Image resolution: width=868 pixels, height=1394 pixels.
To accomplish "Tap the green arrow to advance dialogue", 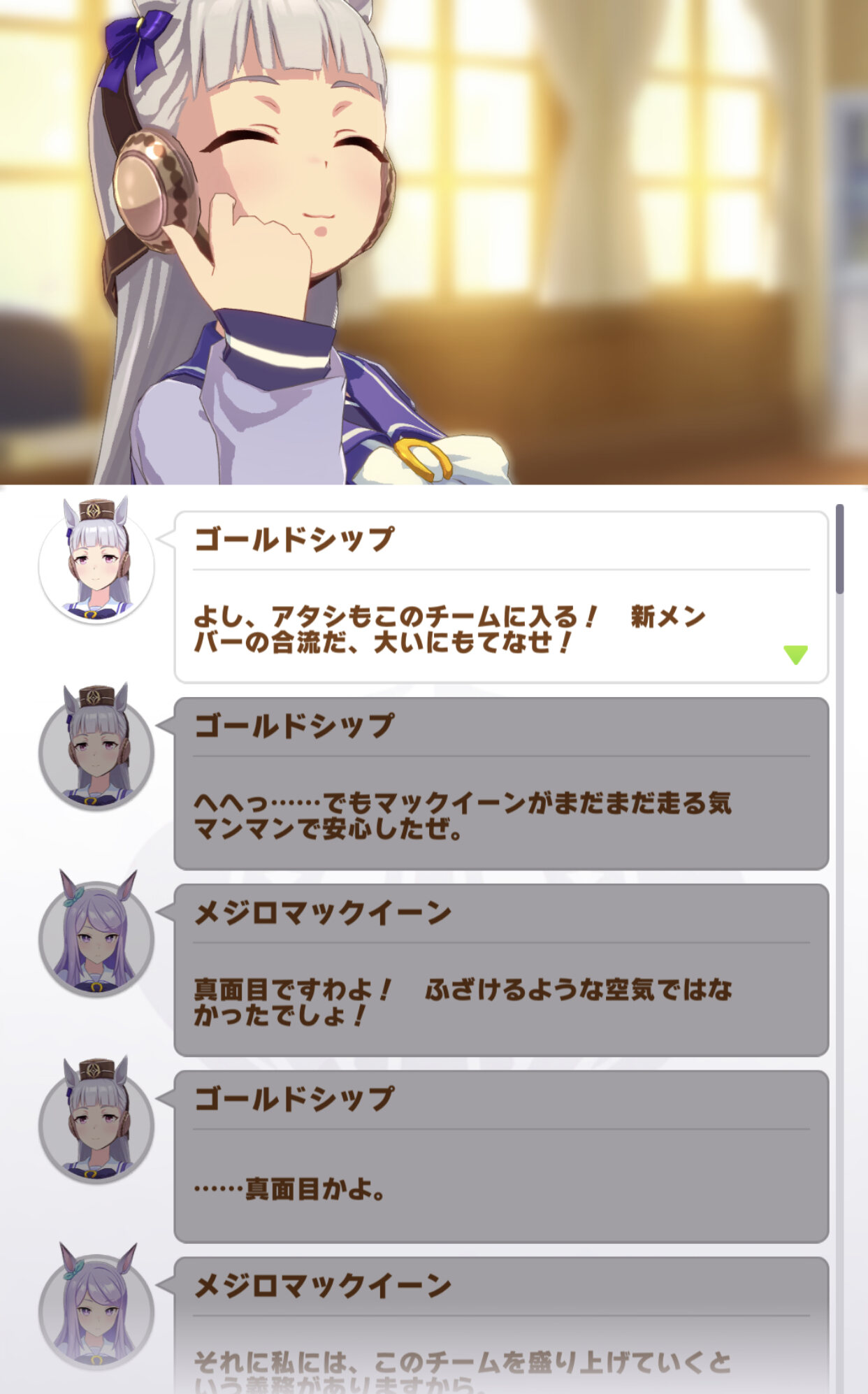I will [x=795, y=654].
